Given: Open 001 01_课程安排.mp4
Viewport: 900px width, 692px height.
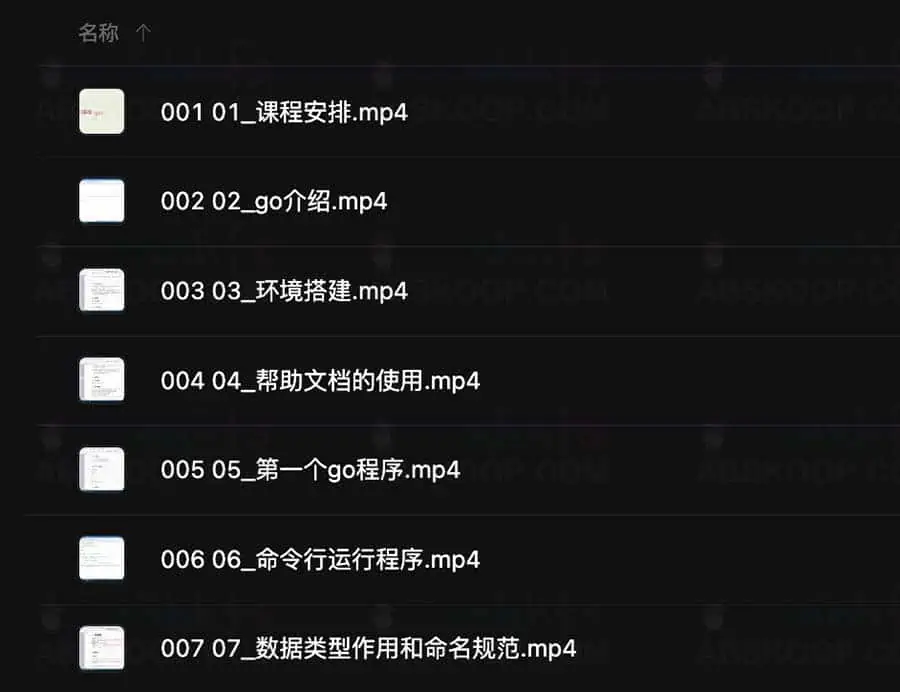Looking at the screenshot, I should 284,112.
